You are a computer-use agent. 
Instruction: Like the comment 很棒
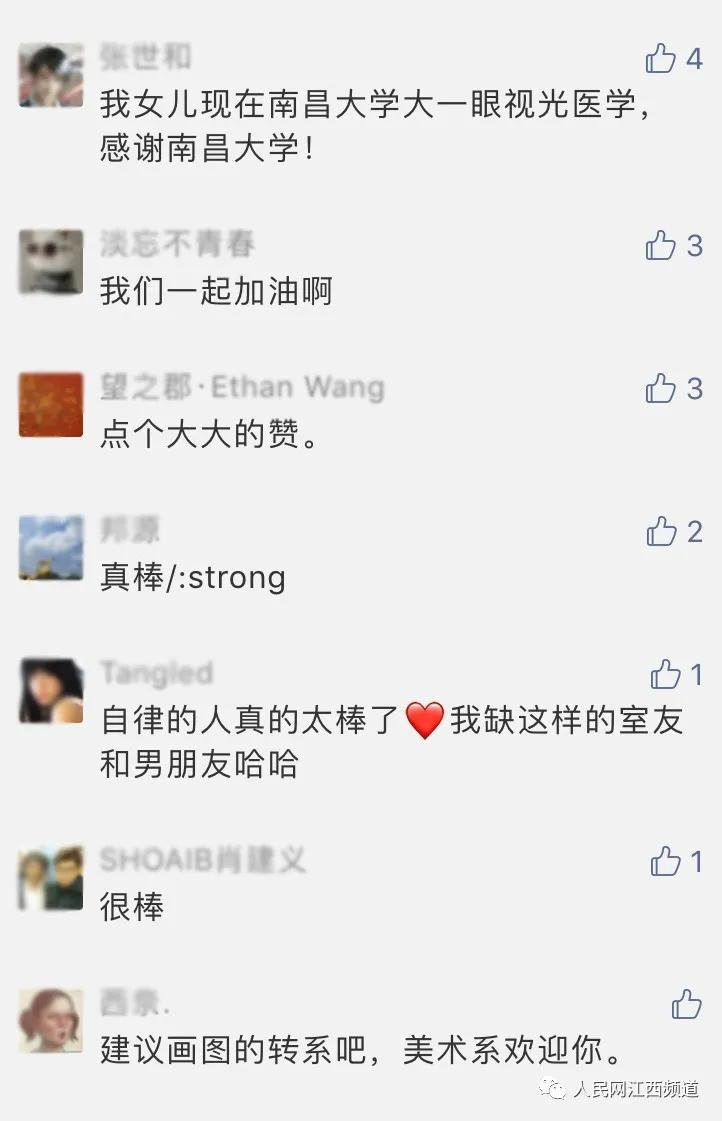click(666, 861)
